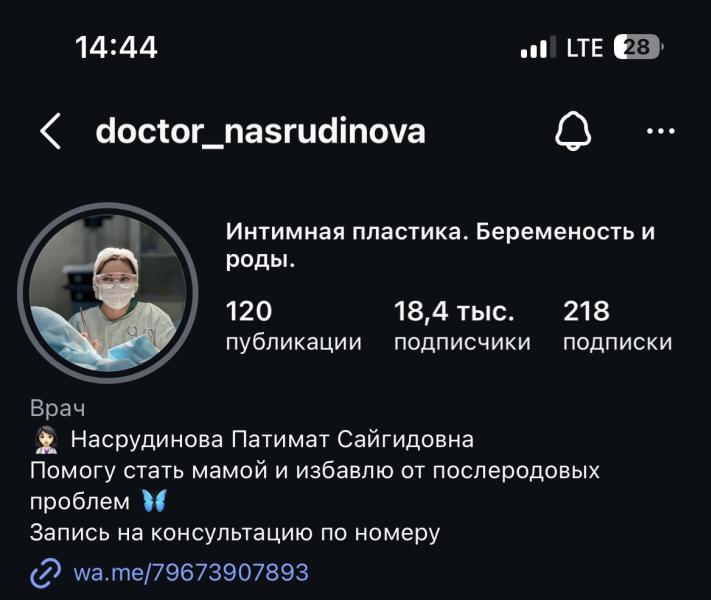
Task: Open the three-dot overflow menu
Action: [661, 131]
